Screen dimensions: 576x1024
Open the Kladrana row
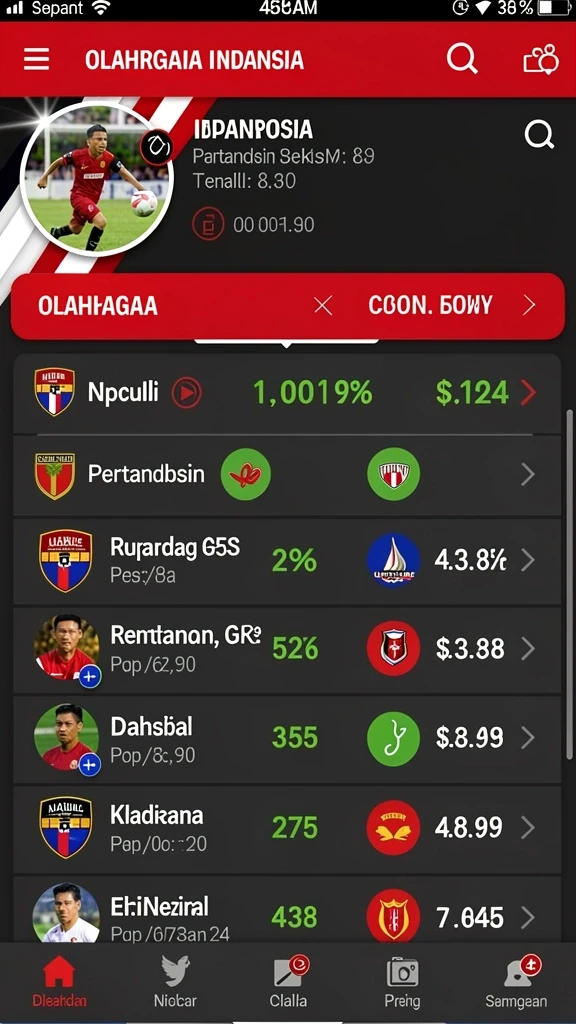(x=287, y=828)
